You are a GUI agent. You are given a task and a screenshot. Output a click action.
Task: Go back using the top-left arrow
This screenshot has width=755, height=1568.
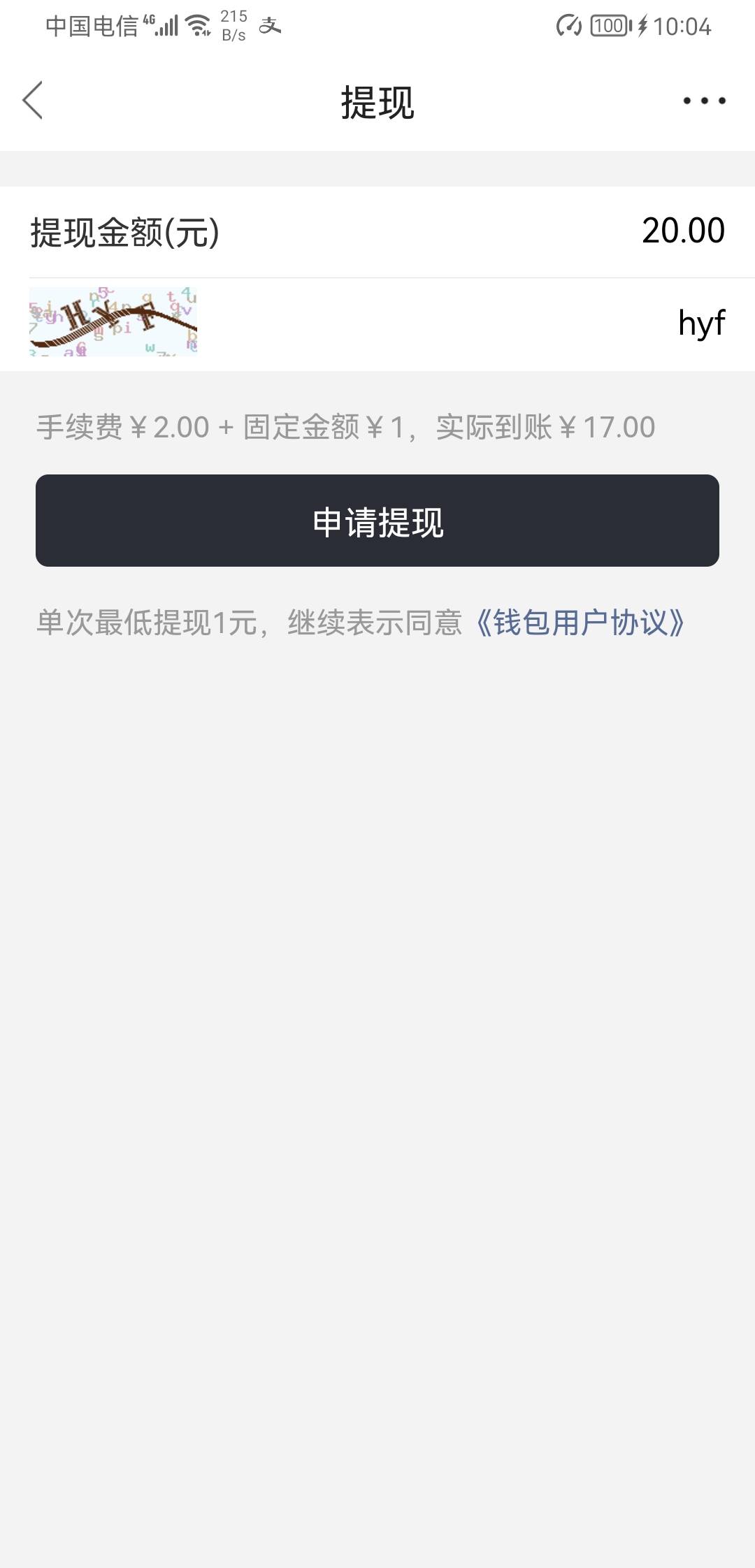click(33, 101)
